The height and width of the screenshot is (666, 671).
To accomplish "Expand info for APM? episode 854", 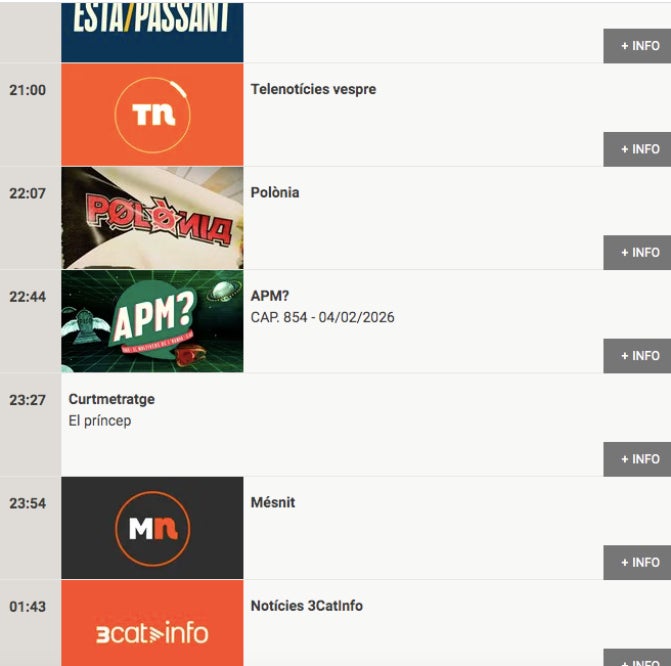I will pos(638,356).
